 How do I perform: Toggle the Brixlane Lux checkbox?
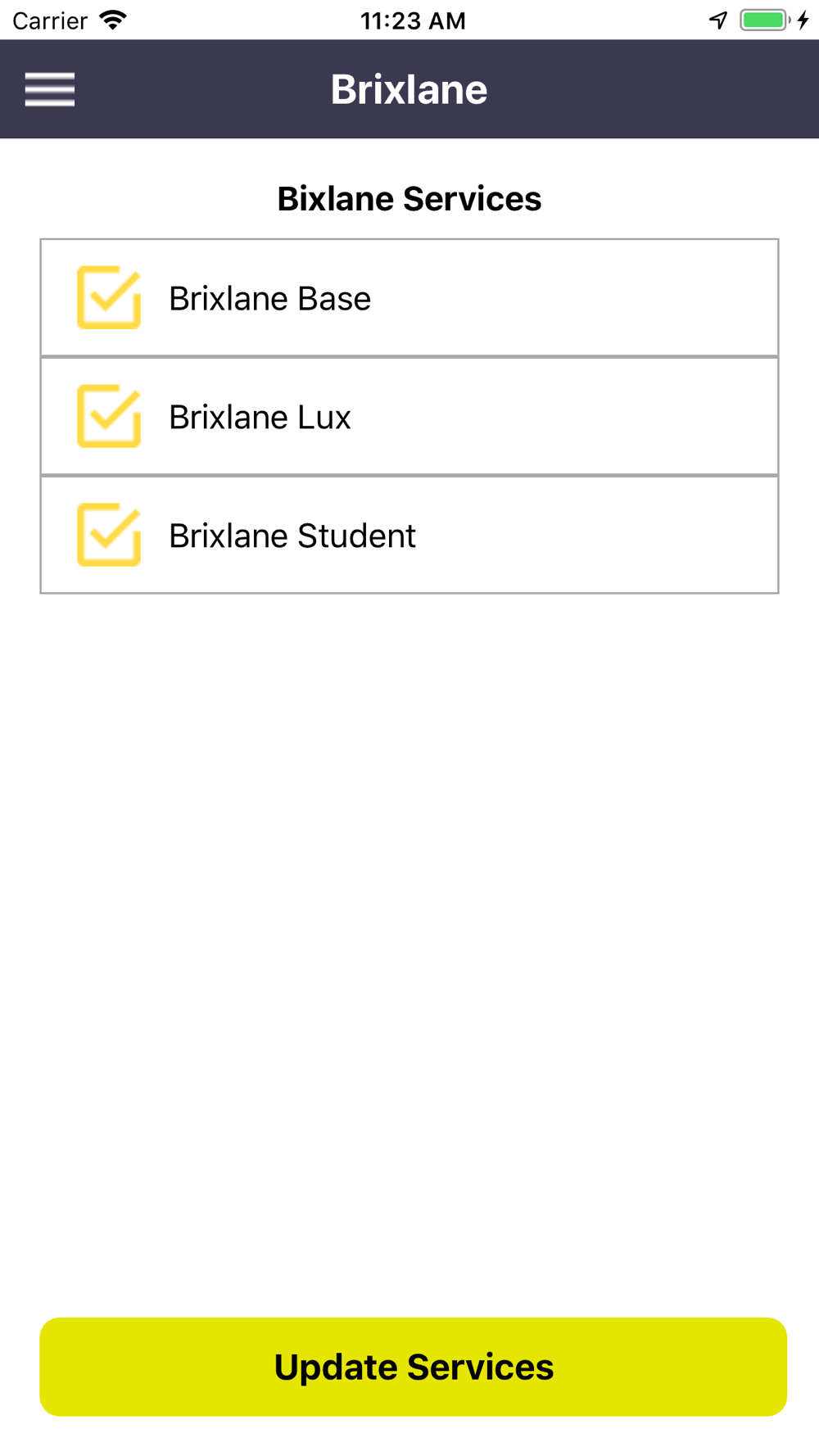click(109, 416)
